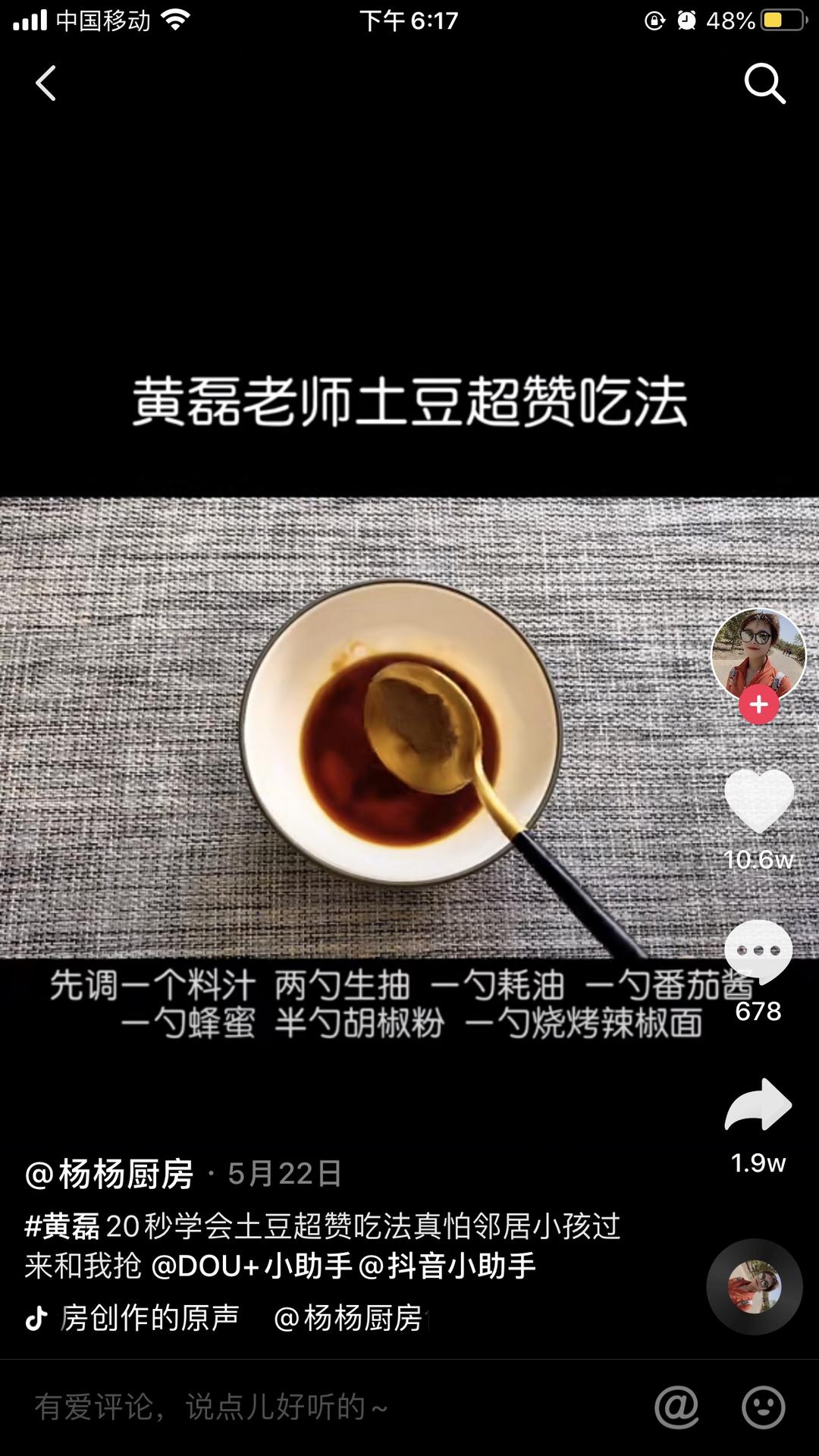Tap the comment field 有爱评论

pyautogui.click(x=303, y=1407)
